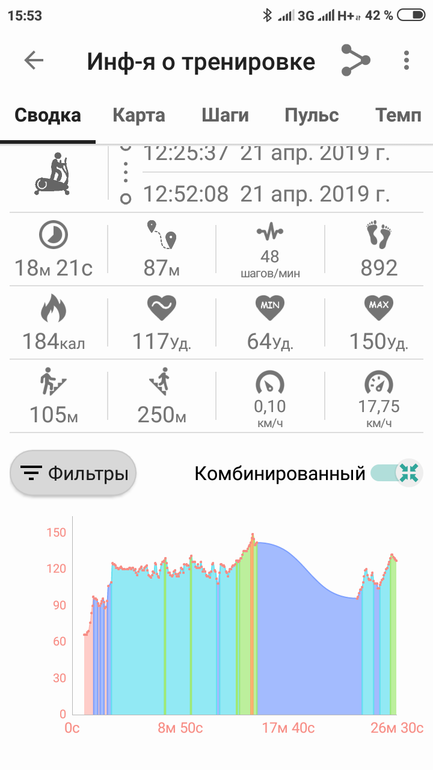433x770 pixels.
Task: Open the Темп tab
Action: [398, 116]
